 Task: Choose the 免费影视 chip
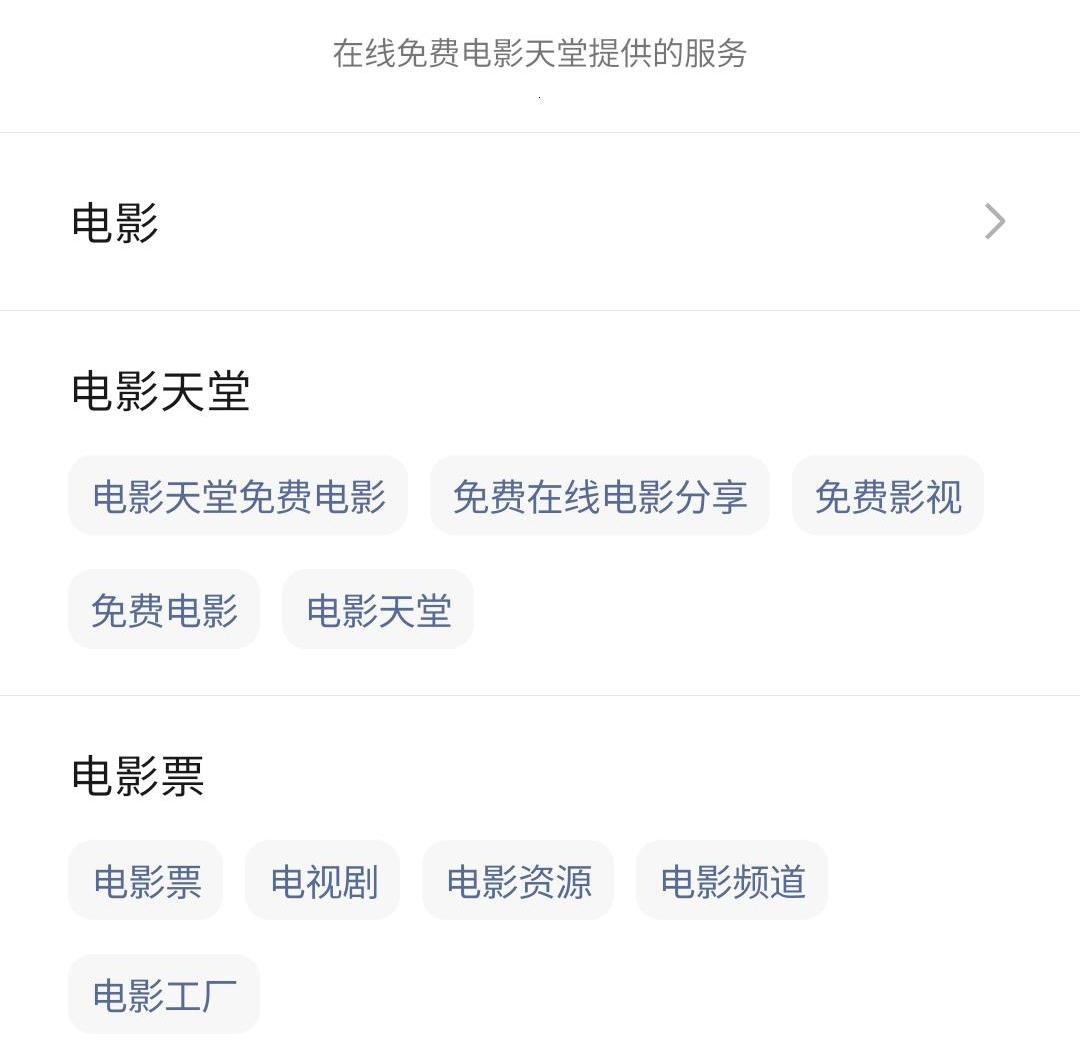[887, 496]
